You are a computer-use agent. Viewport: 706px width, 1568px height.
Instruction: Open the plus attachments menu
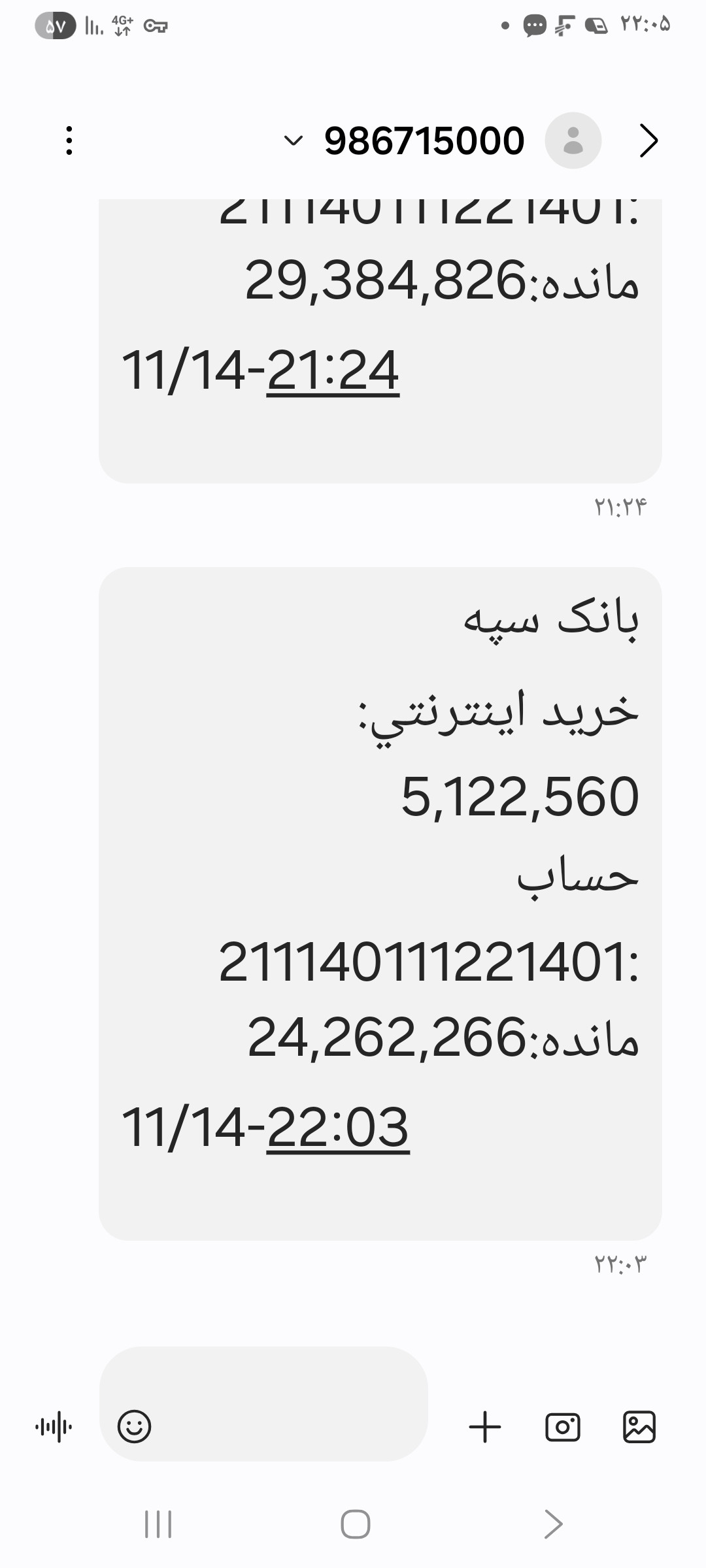[x=485, y=1426]
